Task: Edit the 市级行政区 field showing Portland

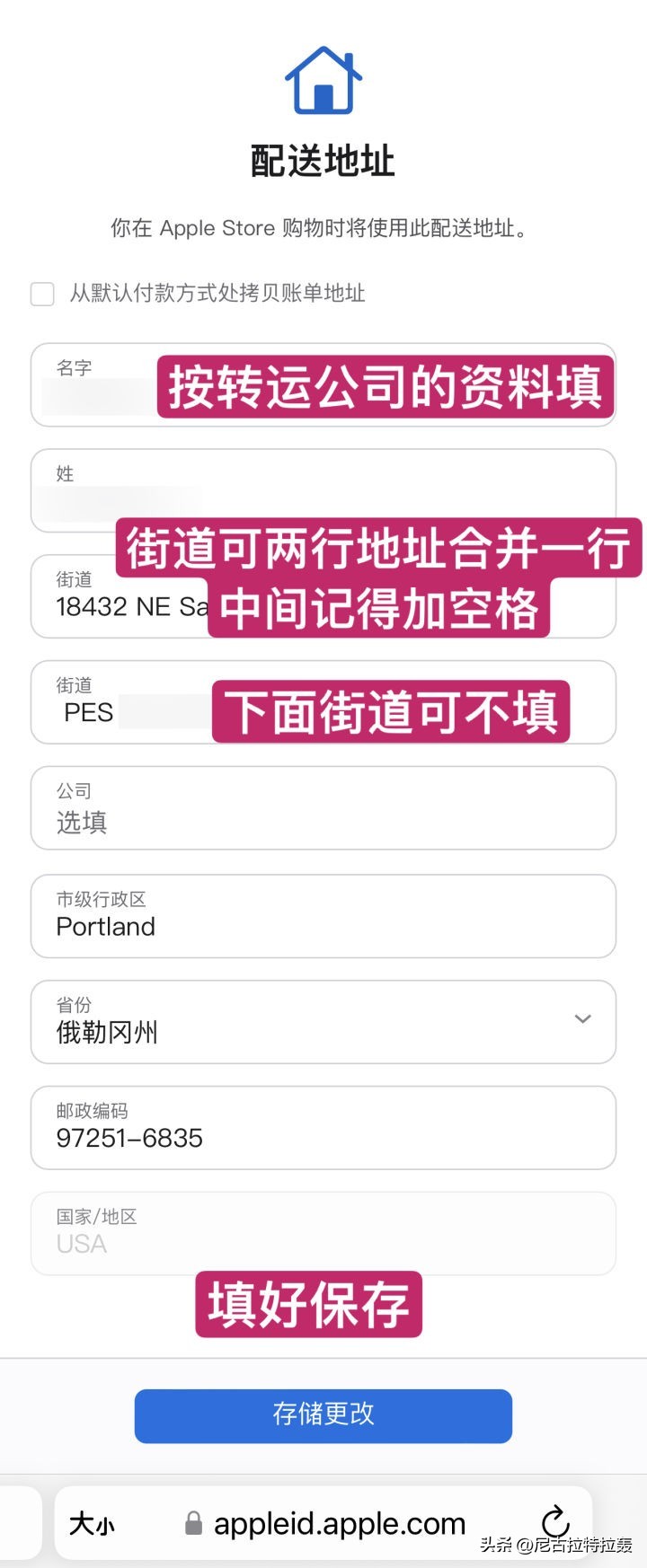Action: coord(323,916)
